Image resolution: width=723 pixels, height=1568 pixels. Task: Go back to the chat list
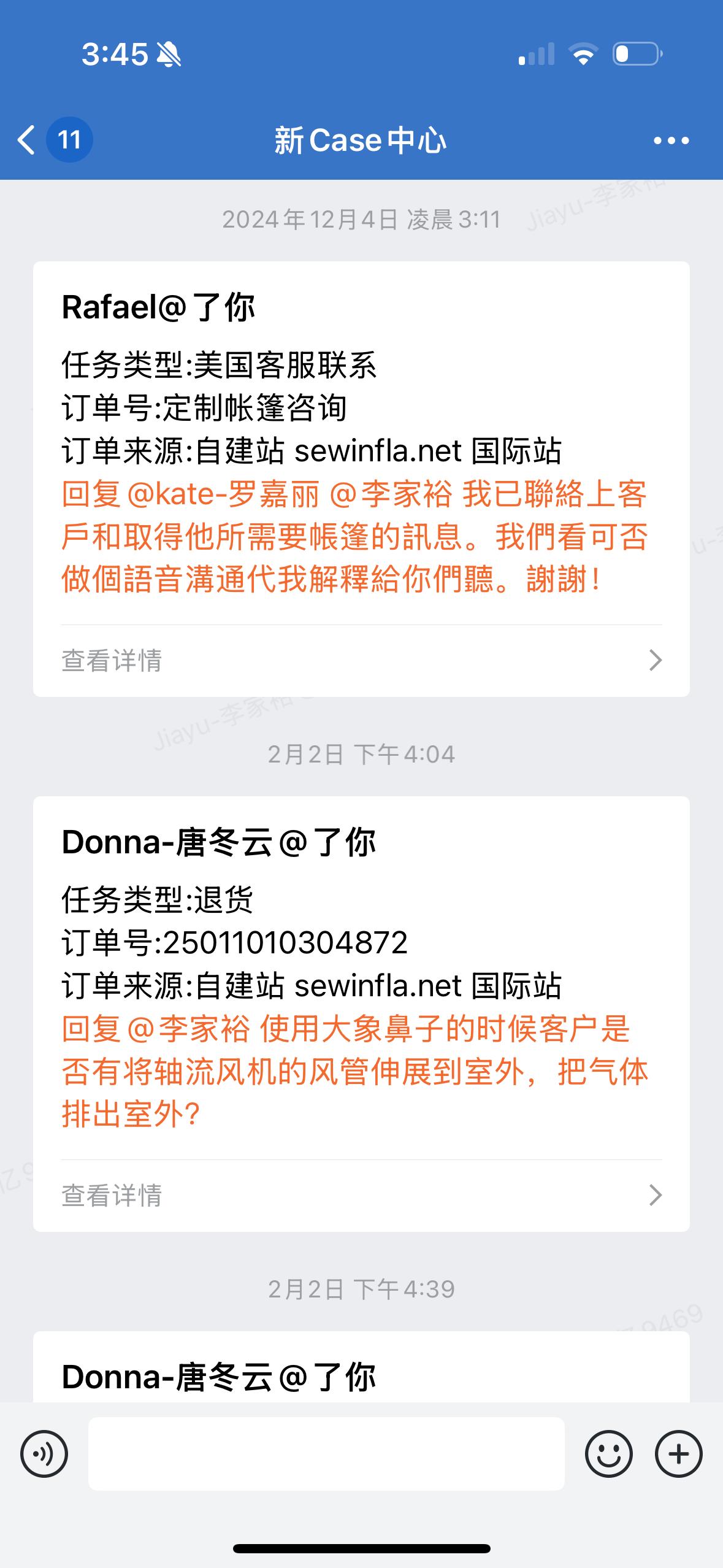(x=27, y=140)
